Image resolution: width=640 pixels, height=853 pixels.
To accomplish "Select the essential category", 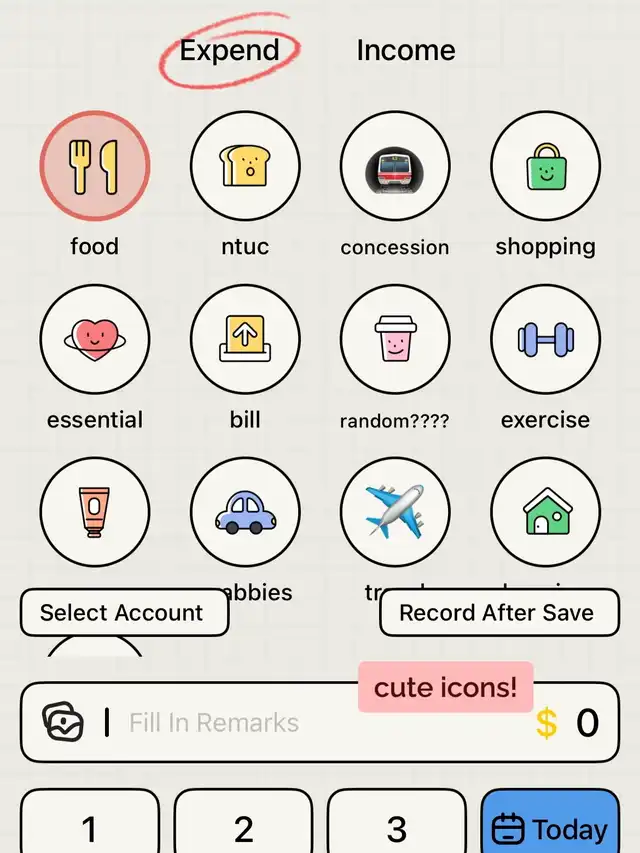I will (x=95, y=338).
